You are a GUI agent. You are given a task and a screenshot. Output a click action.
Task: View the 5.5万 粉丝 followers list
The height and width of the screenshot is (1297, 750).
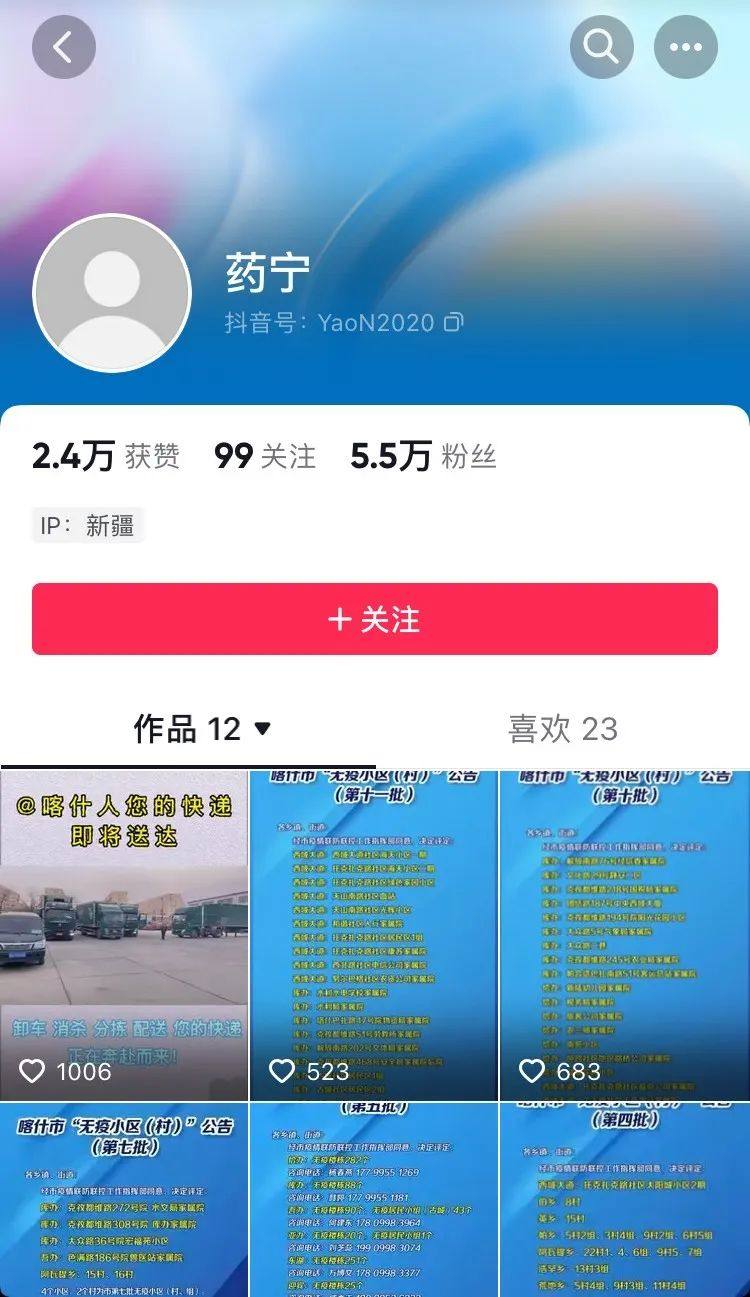[422, 456]
